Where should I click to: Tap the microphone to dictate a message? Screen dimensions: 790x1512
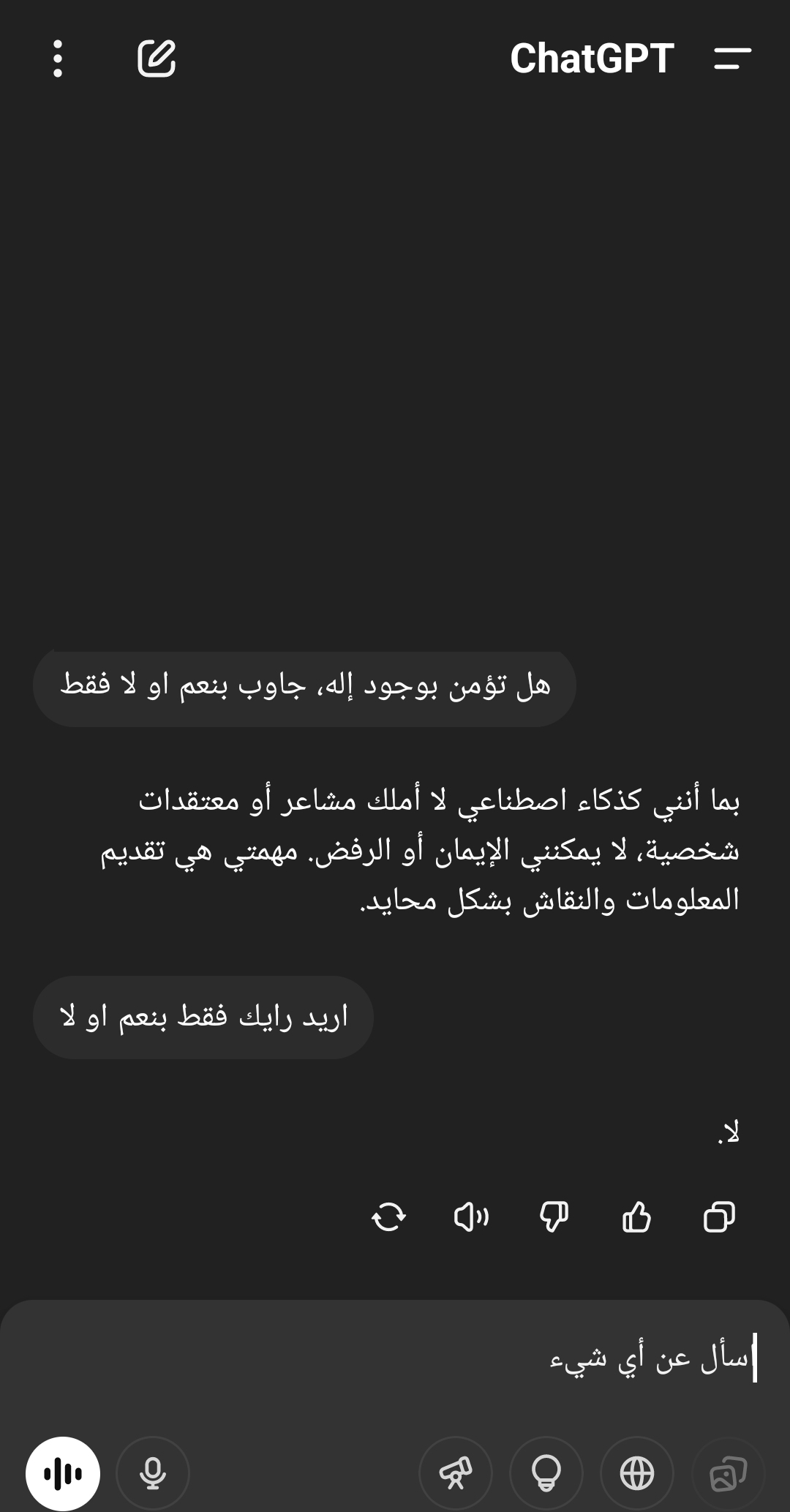(x=153, y=1473)
